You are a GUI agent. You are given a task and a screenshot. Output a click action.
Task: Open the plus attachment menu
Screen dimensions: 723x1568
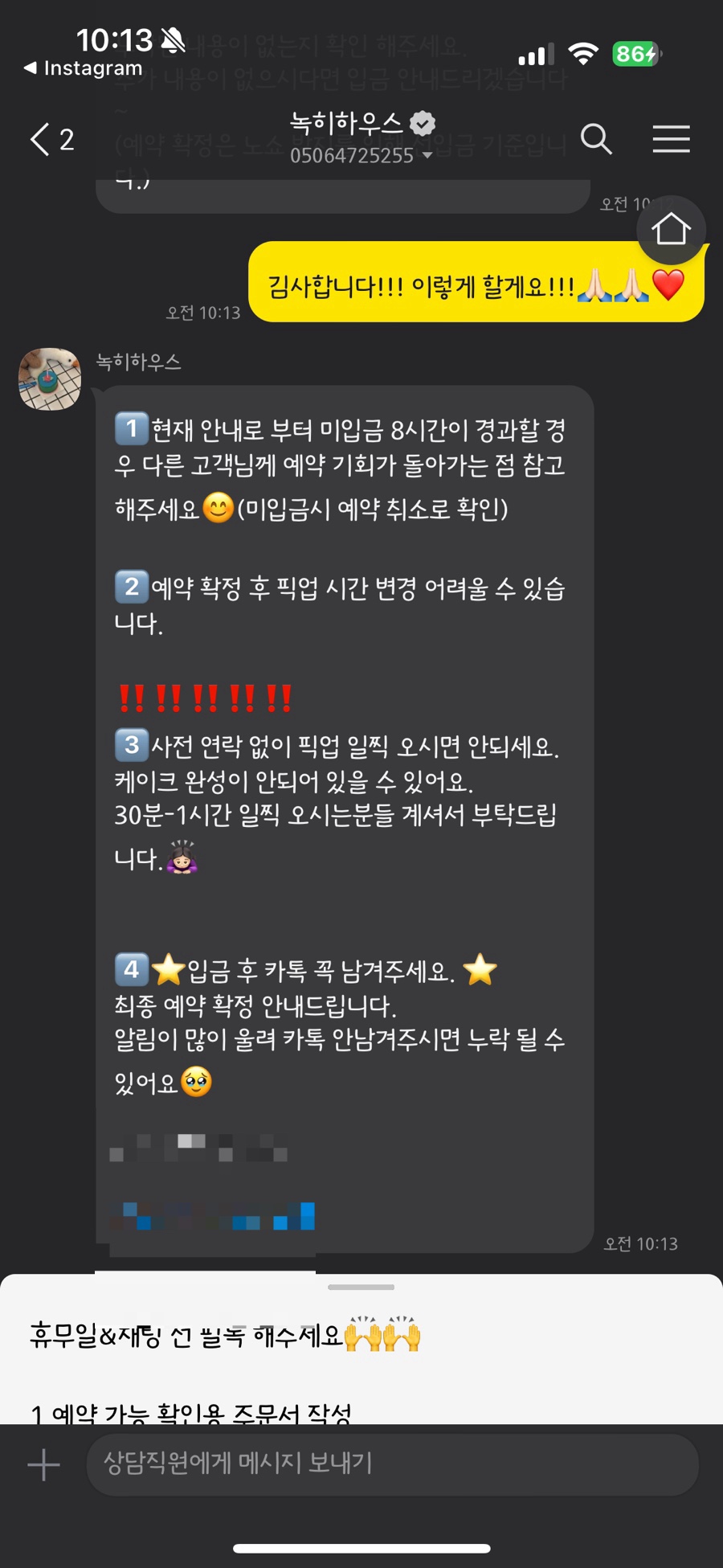coord(43,1465)
